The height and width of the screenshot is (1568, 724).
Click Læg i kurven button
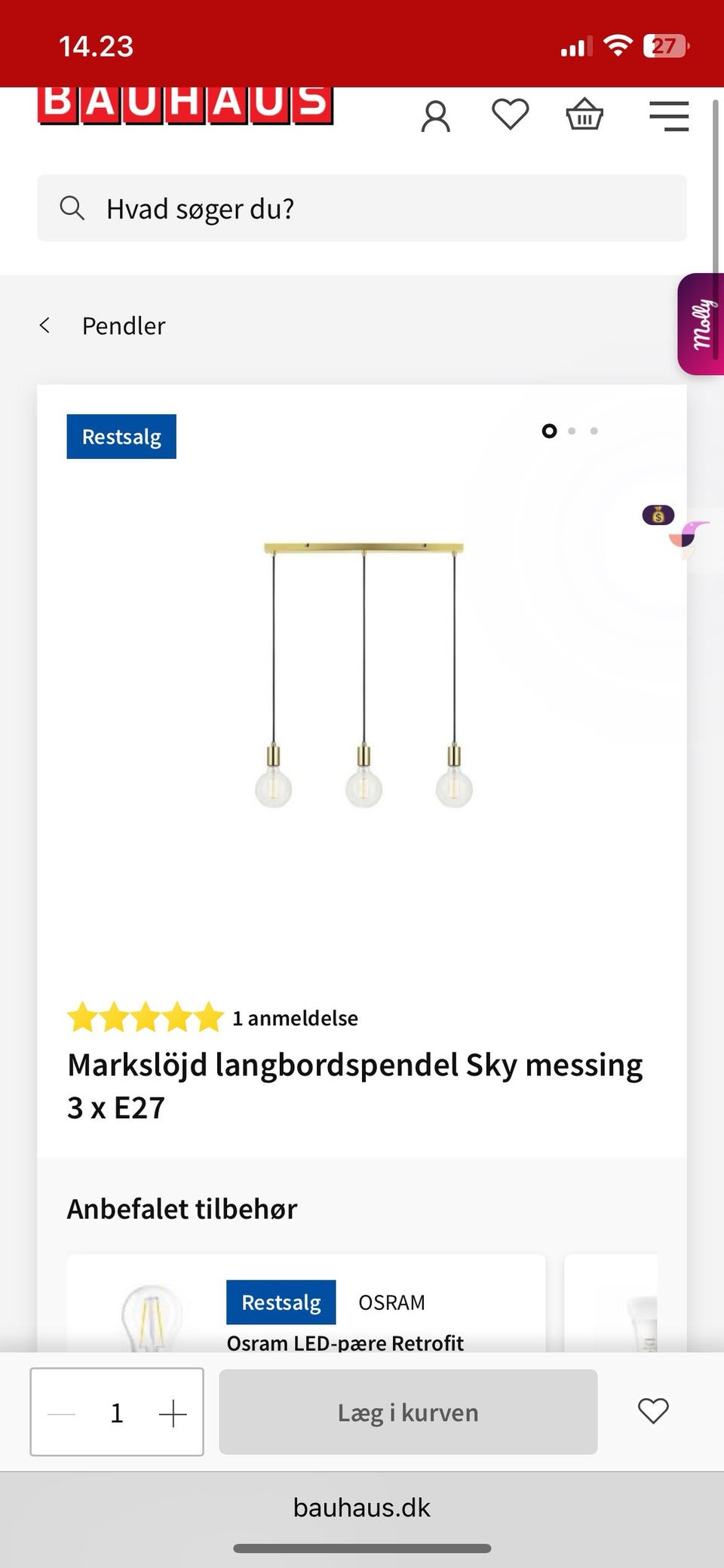(408, 1412)
